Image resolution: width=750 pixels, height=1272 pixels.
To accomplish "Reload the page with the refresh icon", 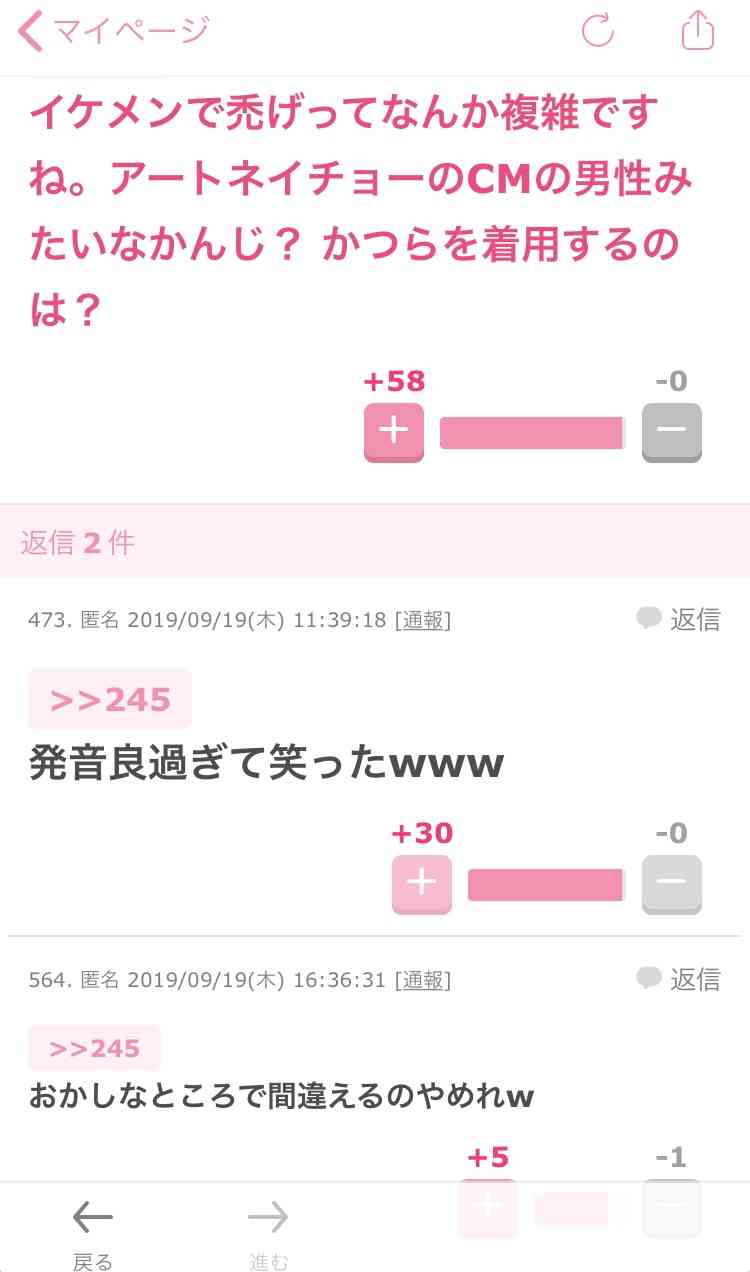I will (598, 31).
